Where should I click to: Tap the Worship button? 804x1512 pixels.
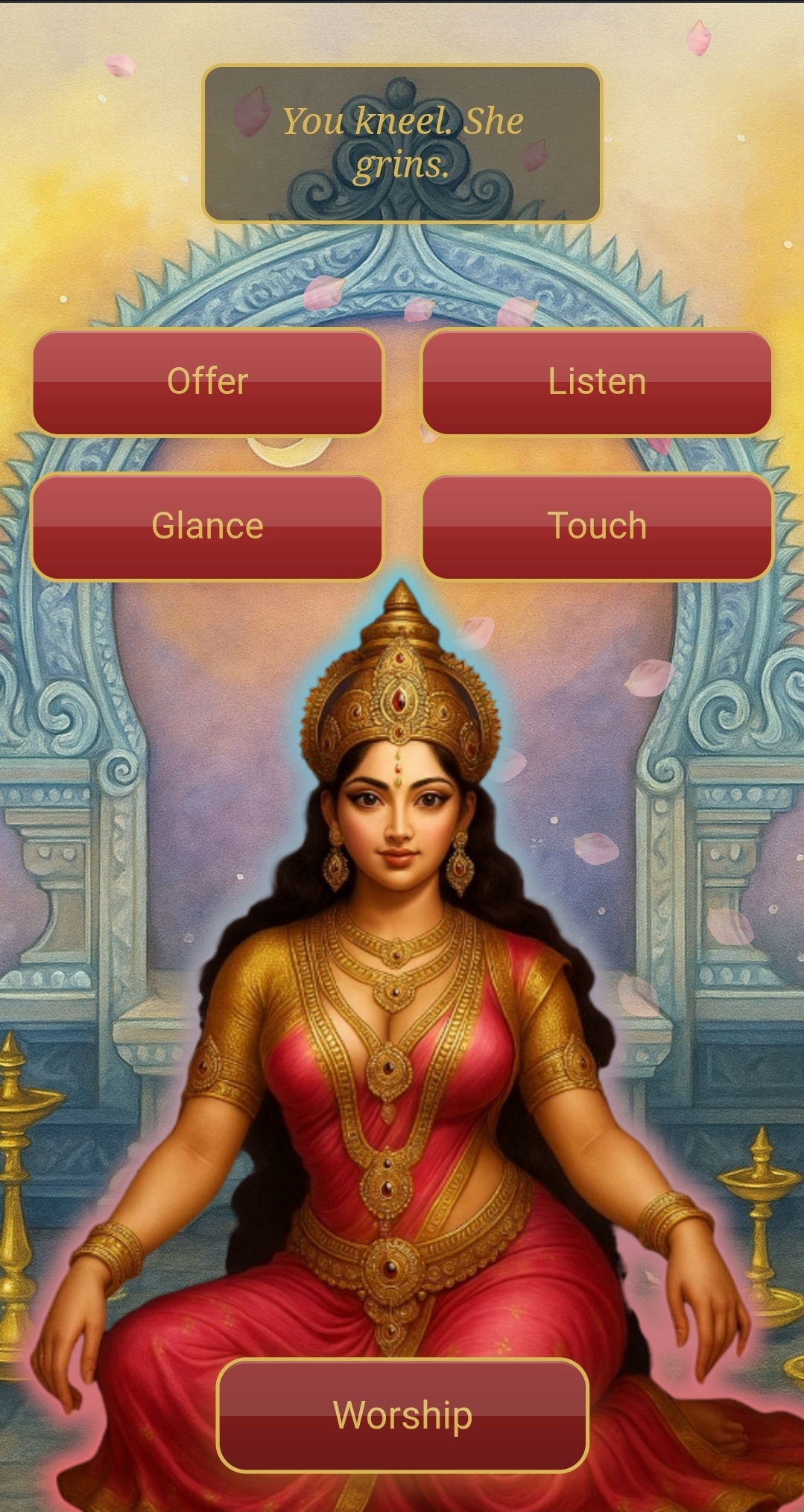(402, 1415)
